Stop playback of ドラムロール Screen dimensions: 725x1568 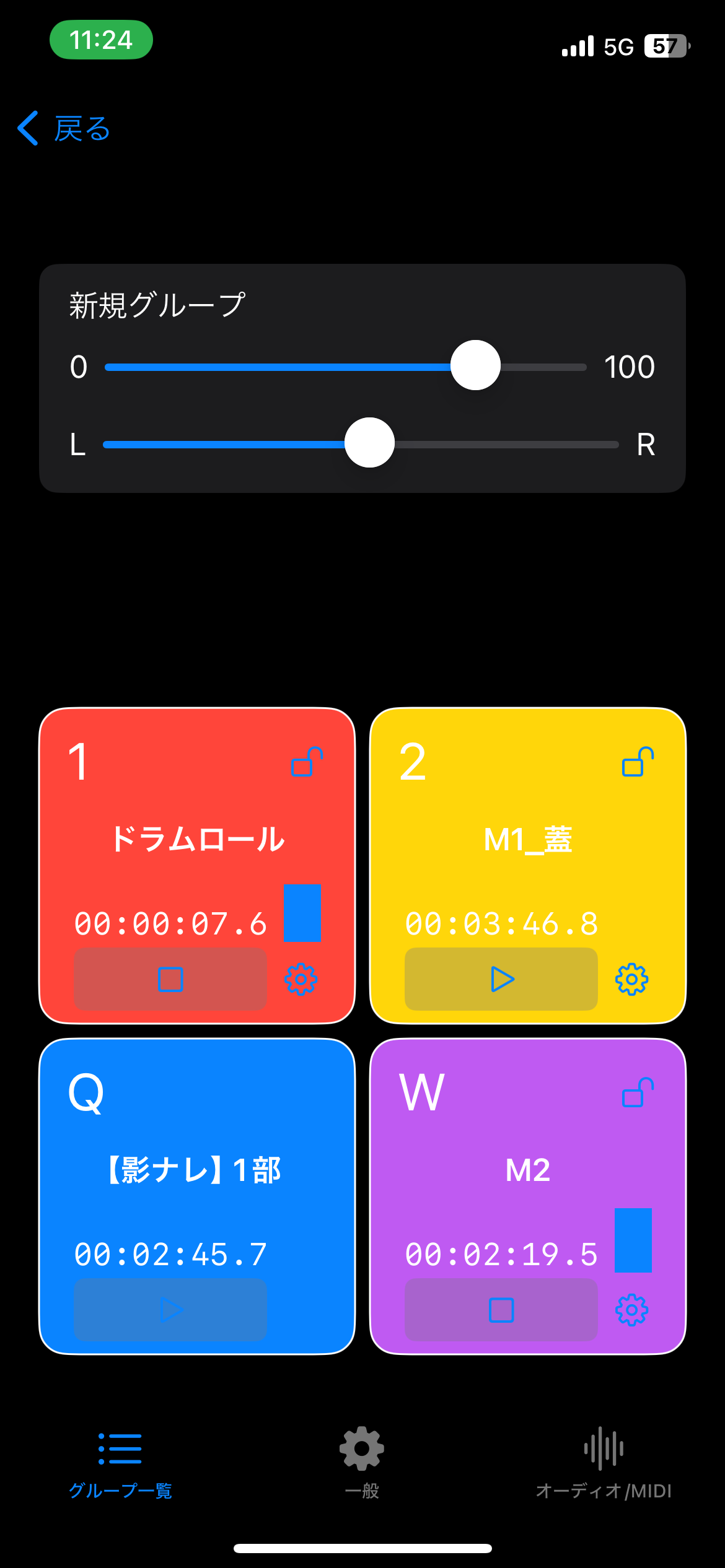pyautogui.click(x=170, y=979)
